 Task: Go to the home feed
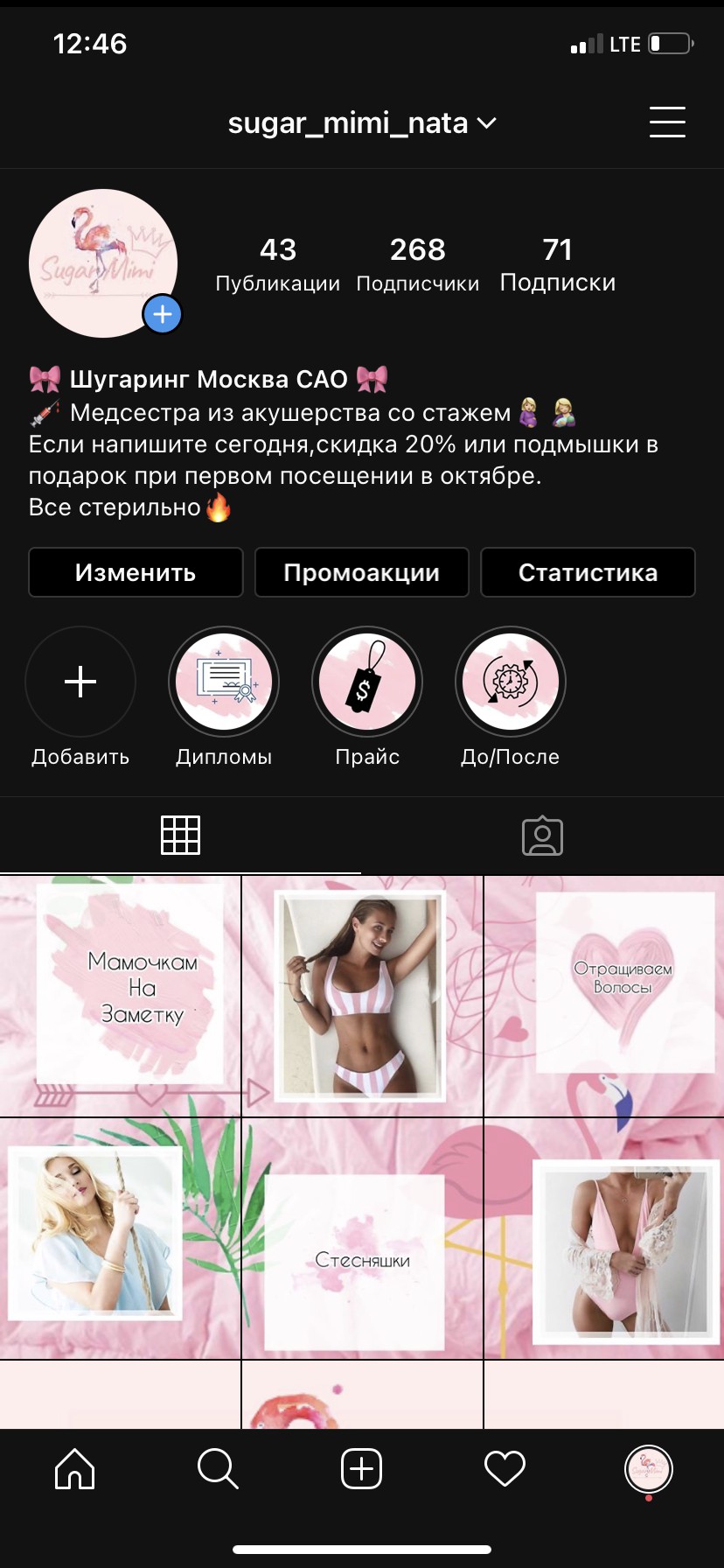click(x=74, y=1468)
